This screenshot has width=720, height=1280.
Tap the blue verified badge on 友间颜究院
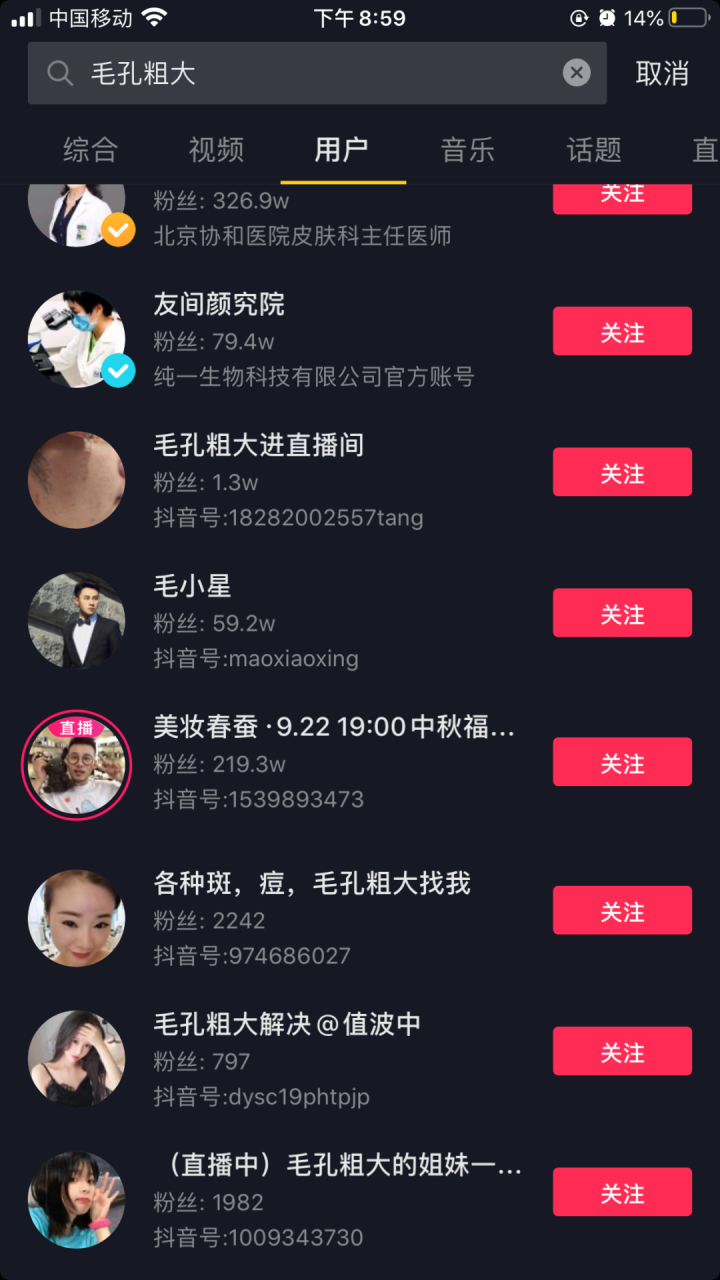117,371
